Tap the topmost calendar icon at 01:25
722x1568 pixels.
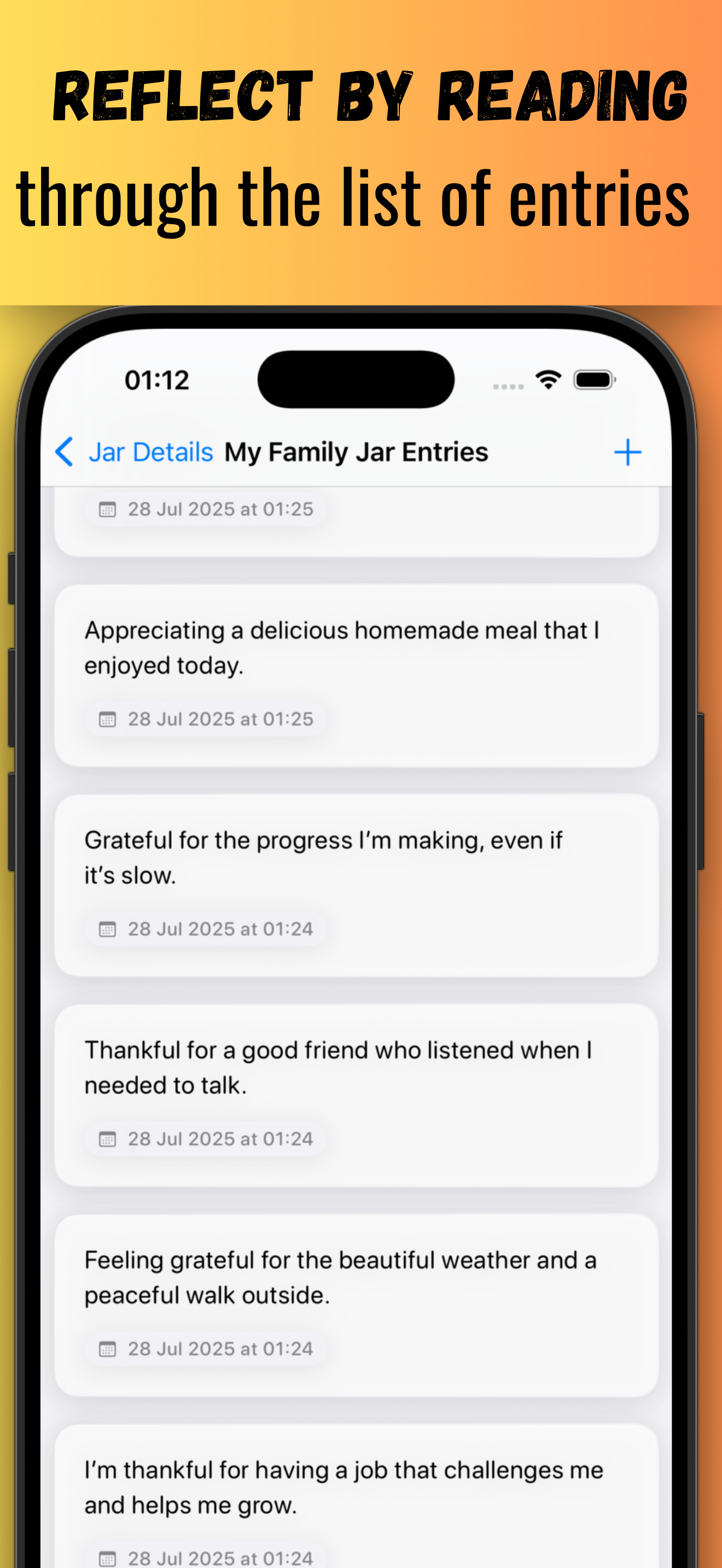click(x=109, y=510)
